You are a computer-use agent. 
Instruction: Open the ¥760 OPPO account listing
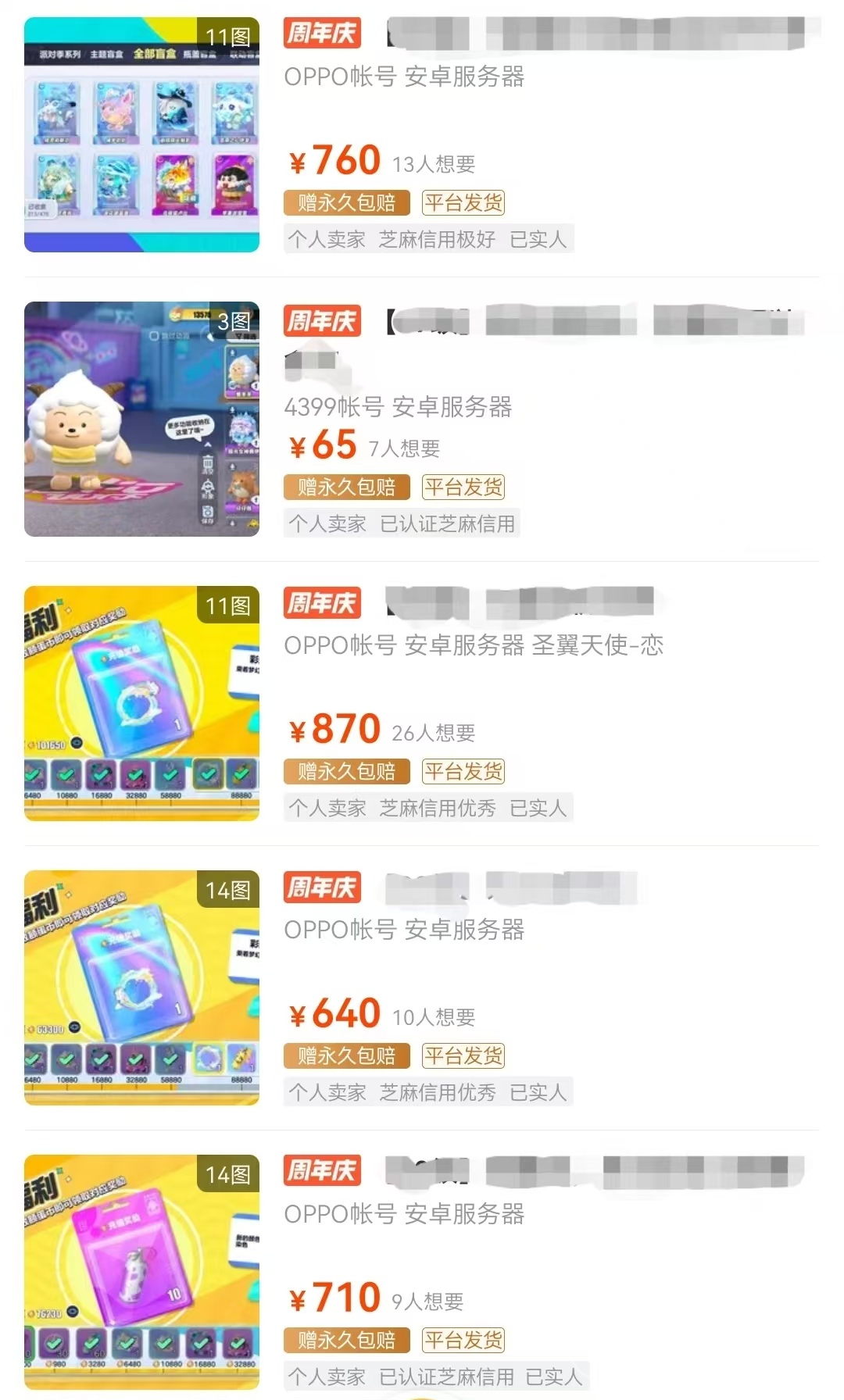coord(403,77)
